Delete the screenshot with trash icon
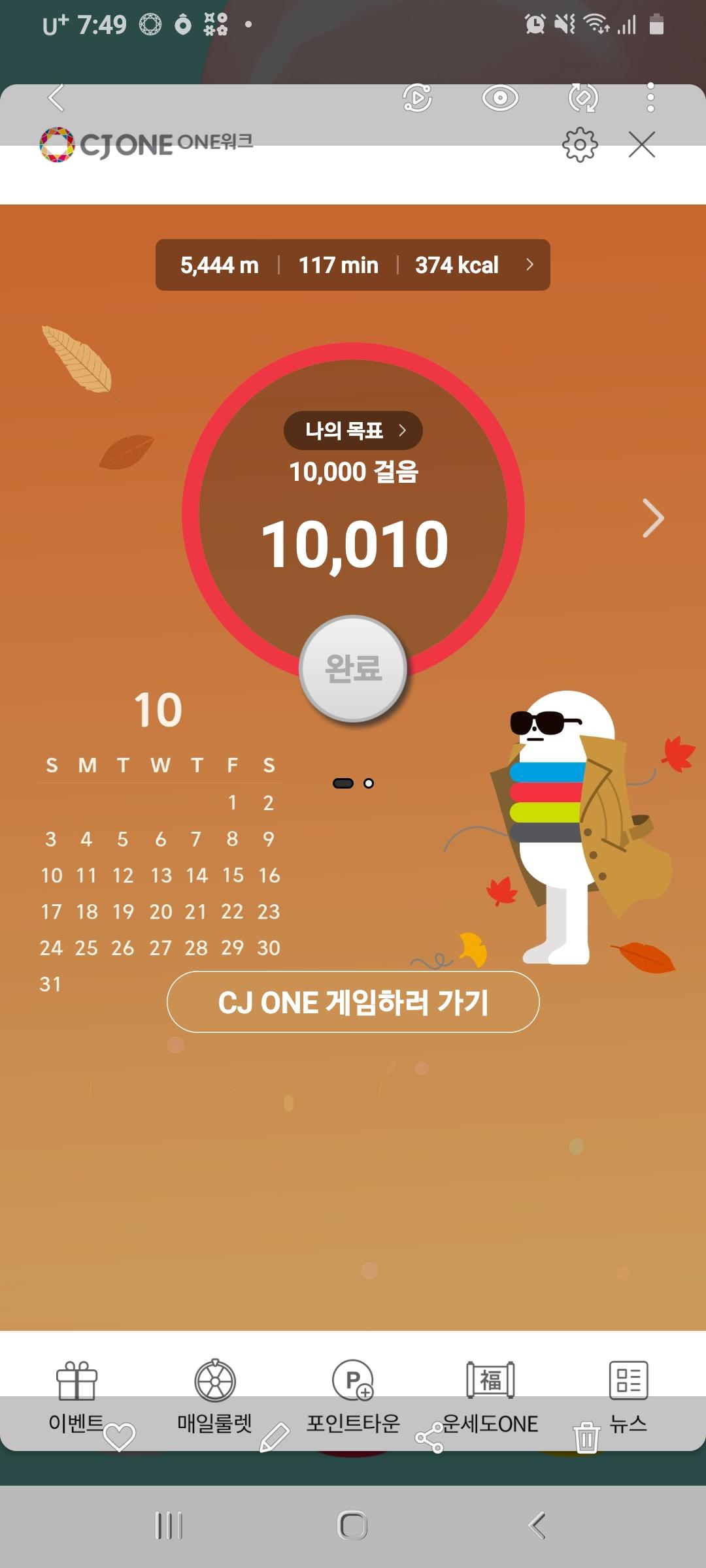This screenshot has height=1568, width=706. point(586,1437)
